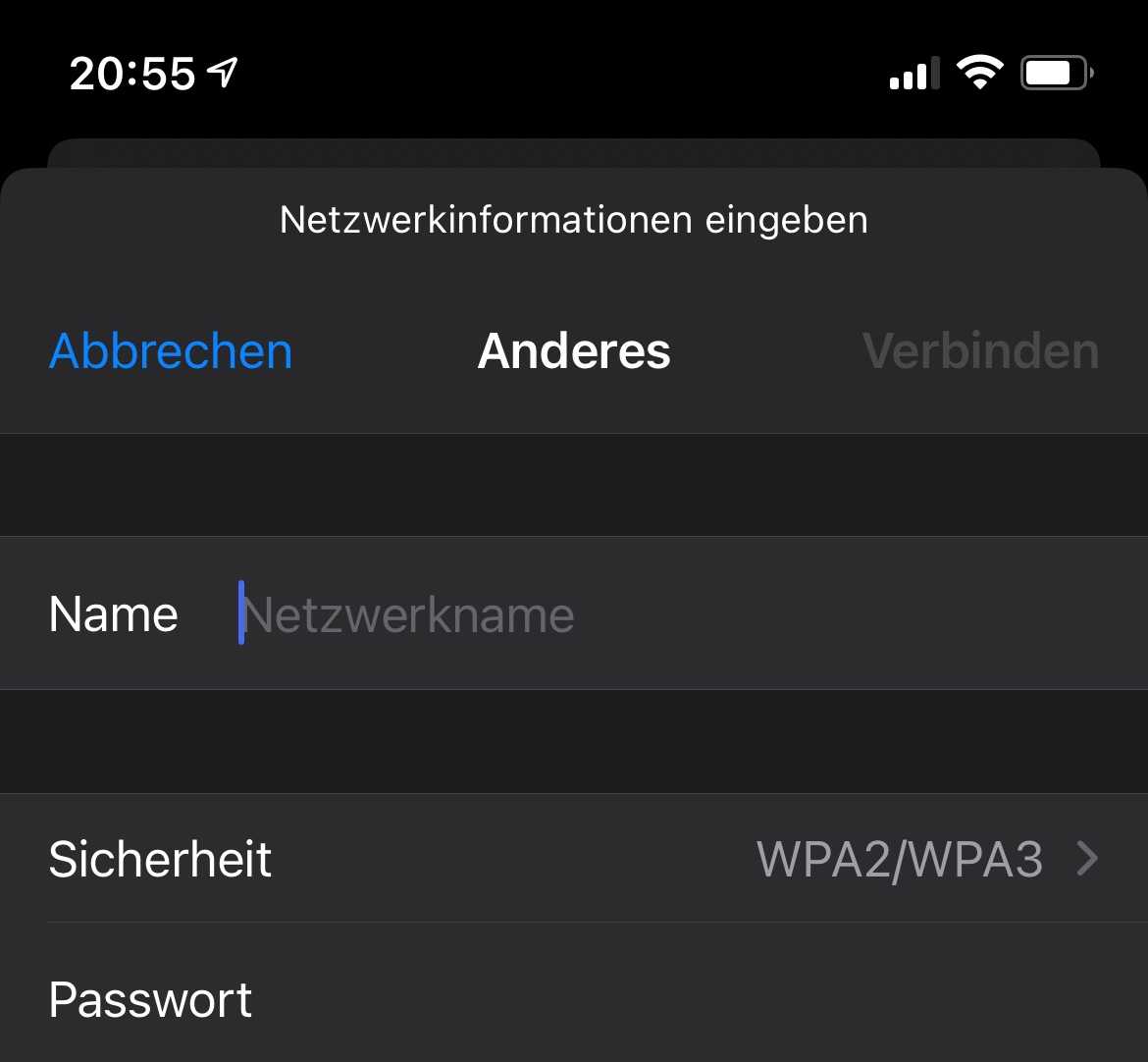Tap Abbrechen to cancel network entry
Image resolution: width=1148 pixels, height=1062 pixels.
coord(171,350)
